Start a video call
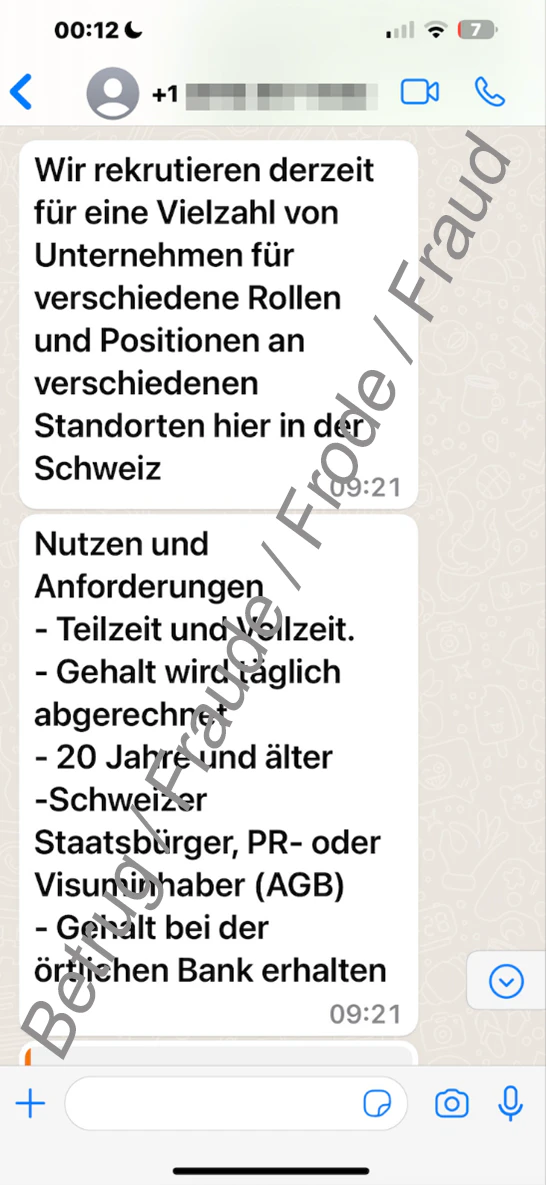Screen dimensions: 546x1185 point(420,92)
